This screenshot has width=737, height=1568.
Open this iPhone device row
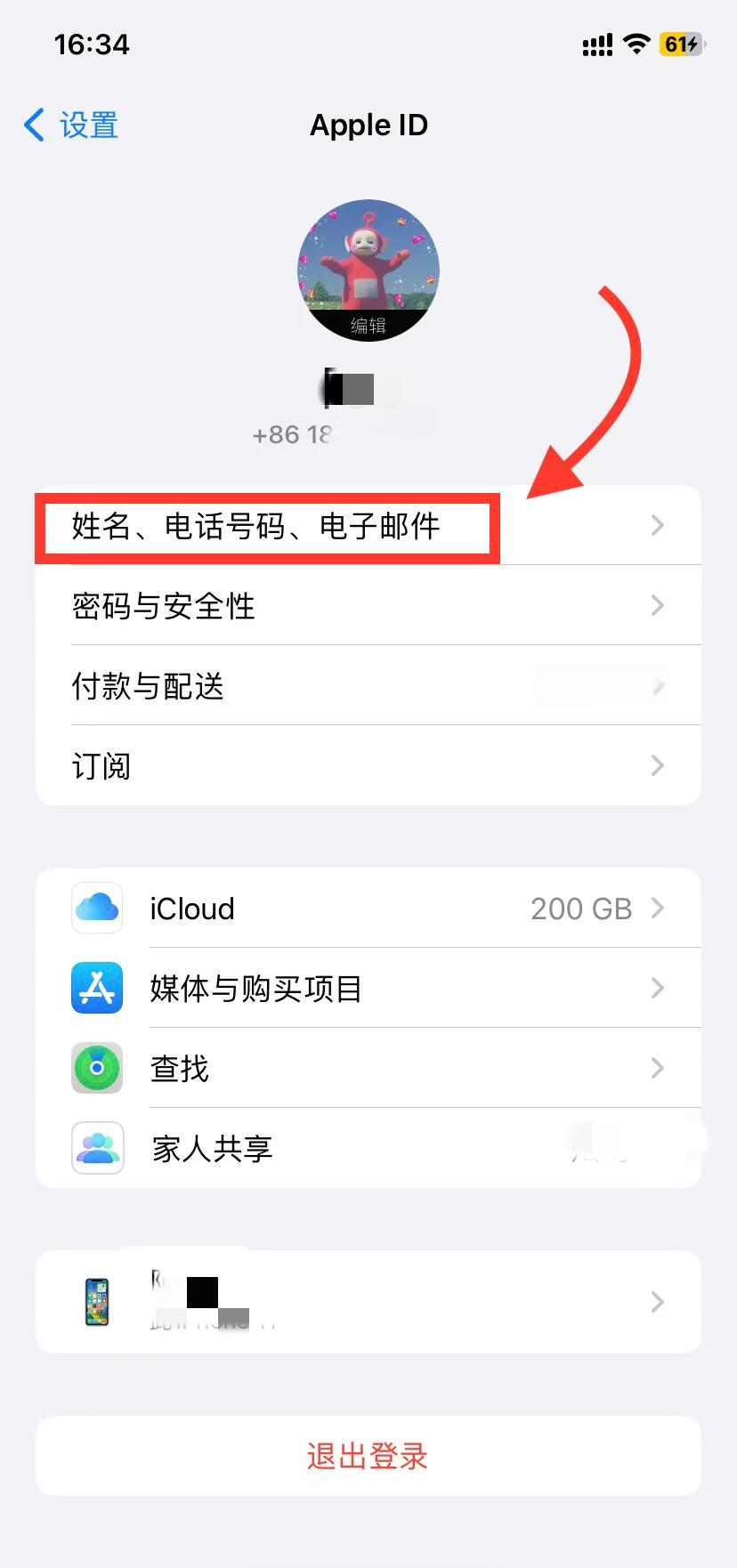[x=367, y=1303]
